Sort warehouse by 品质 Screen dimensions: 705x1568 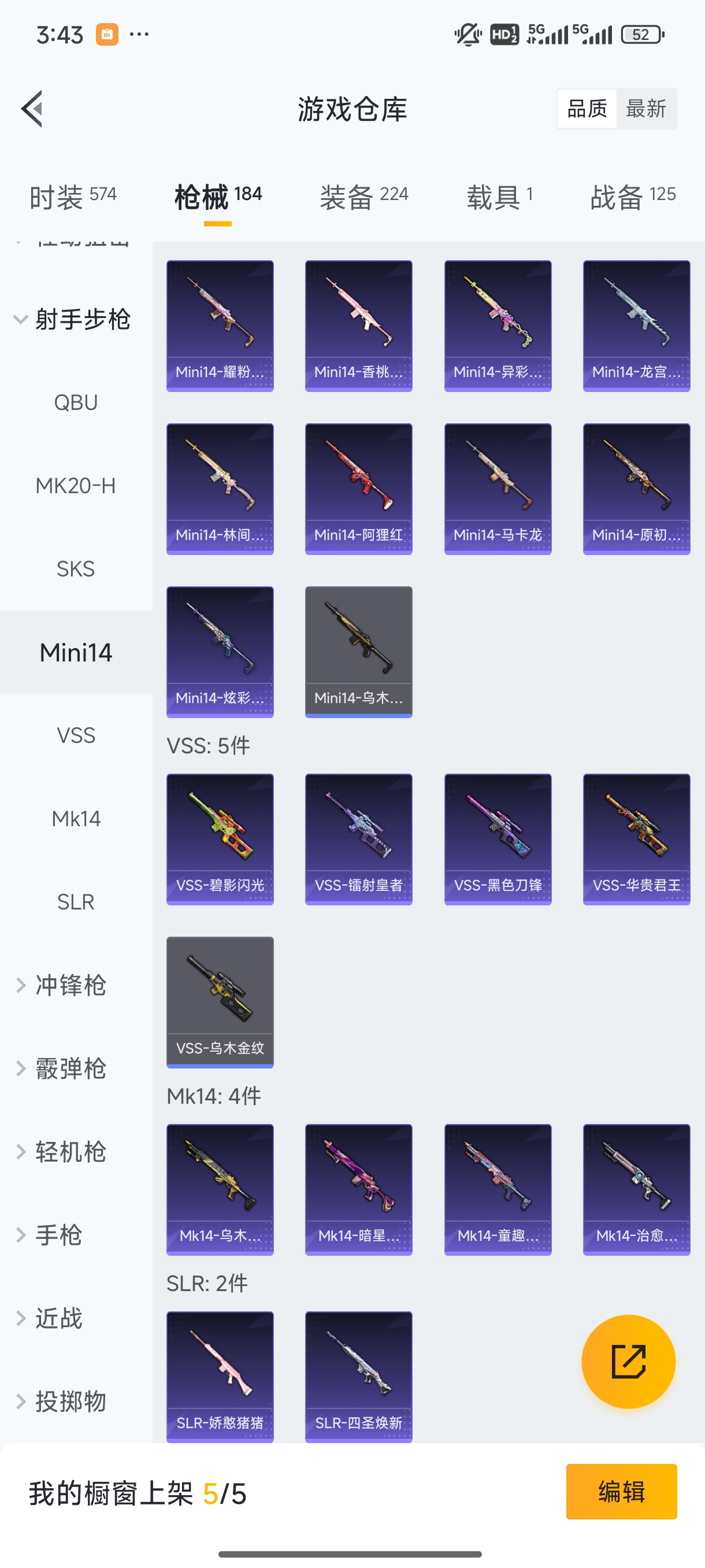587,109
